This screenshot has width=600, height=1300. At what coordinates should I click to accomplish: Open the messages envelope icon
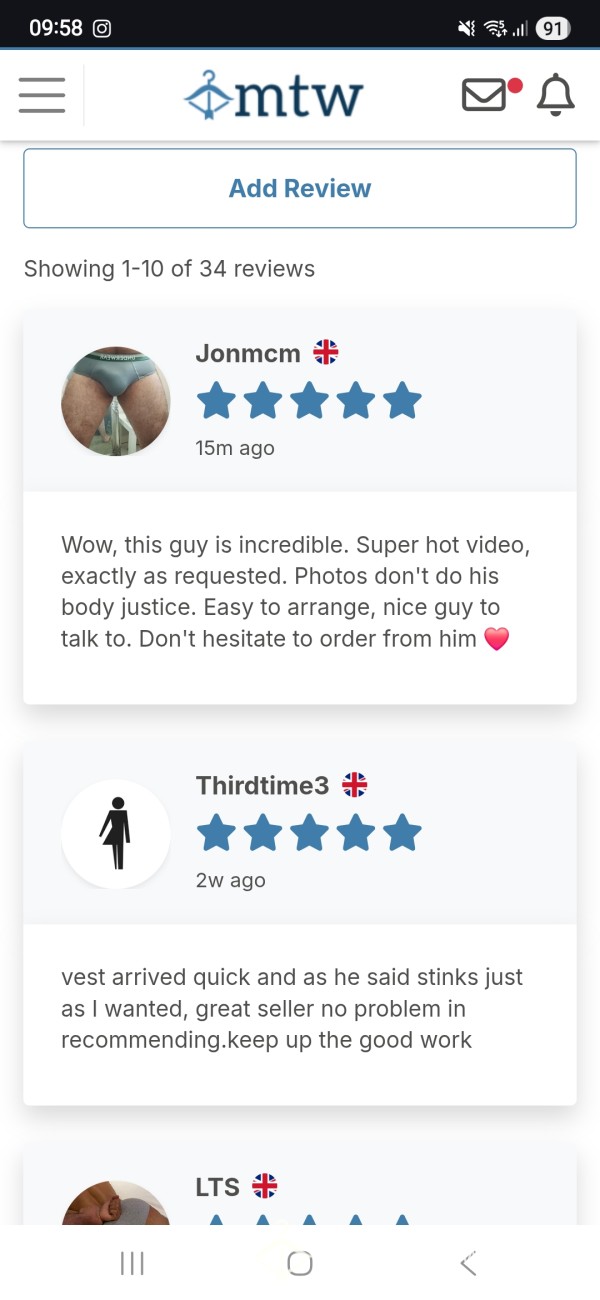(x=485, y=95)
